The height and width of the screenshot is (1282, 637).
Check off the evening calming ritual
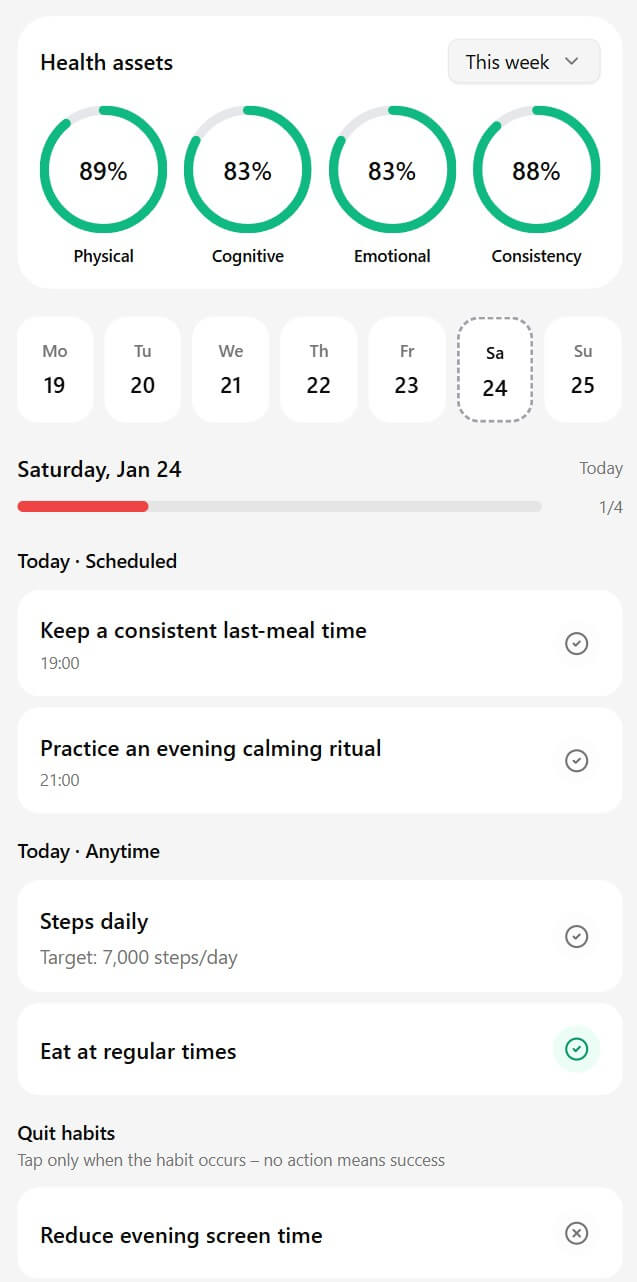576,761
